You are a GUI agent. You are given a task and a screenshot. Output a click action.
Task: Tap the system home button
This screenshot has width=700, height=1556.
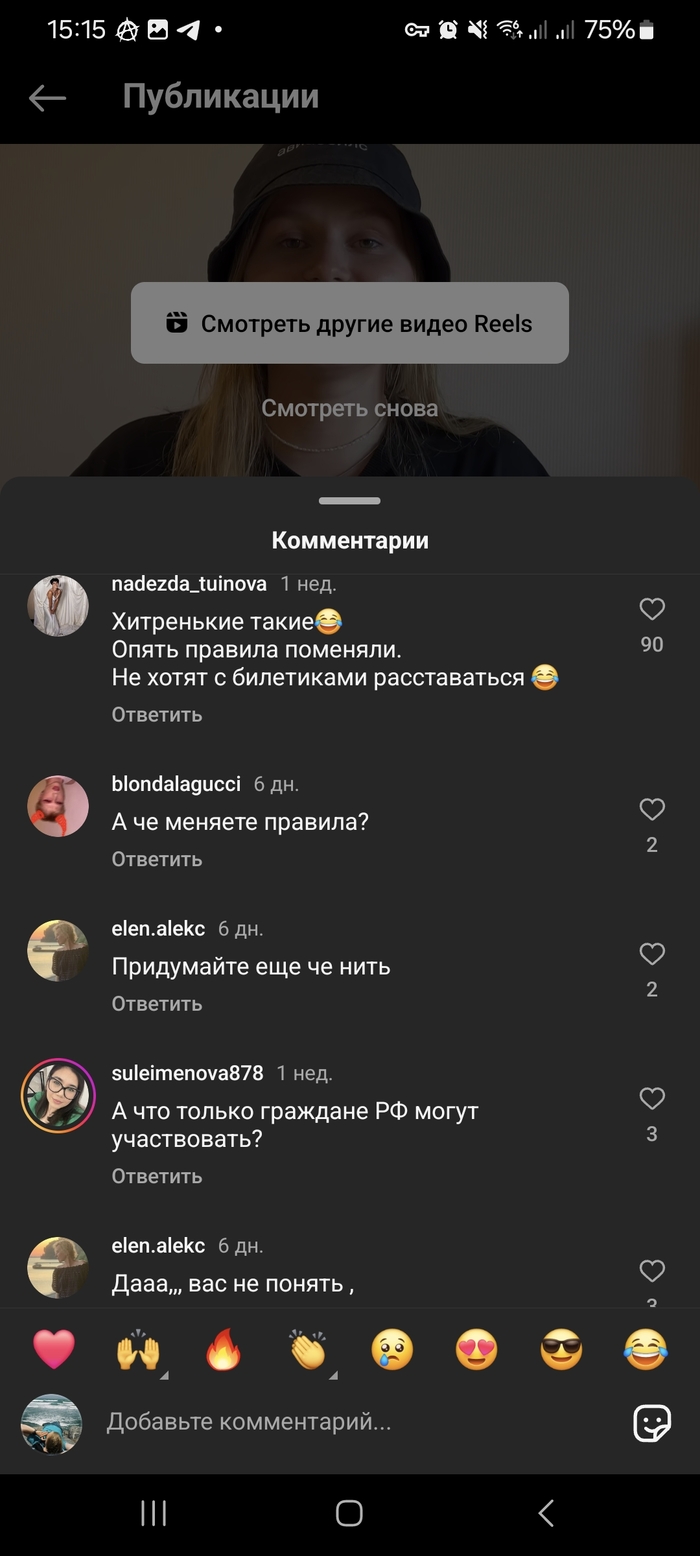pos(349,1513)
